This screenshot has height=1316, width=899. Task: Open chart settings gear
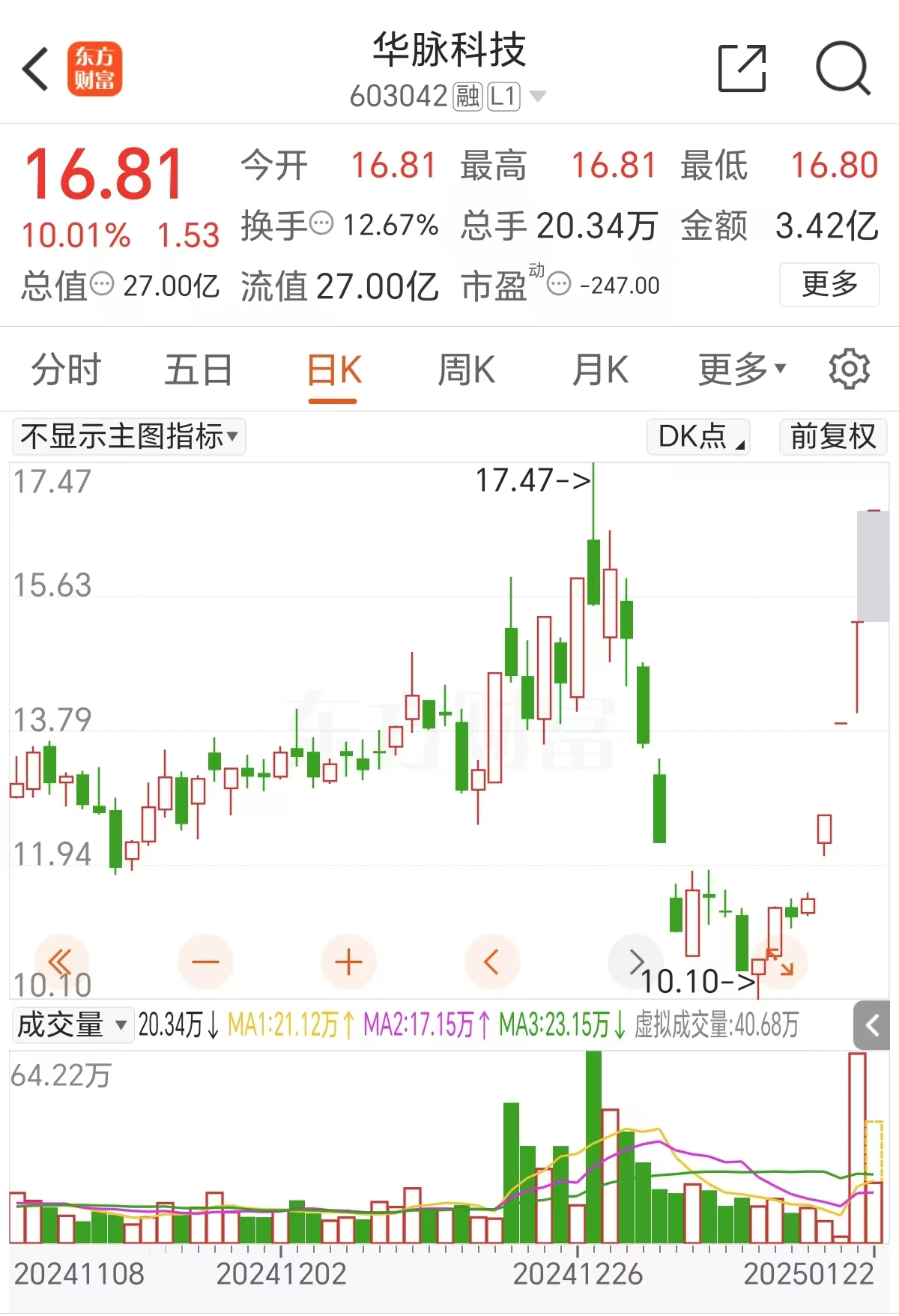tap(849, 369)
